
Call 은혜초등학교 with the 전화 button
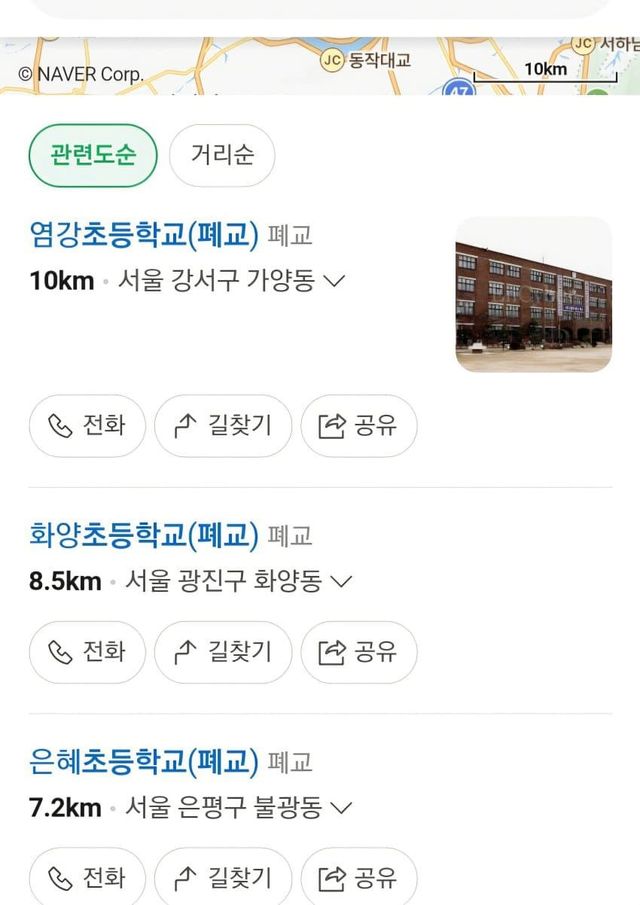(x=87, y=878)
